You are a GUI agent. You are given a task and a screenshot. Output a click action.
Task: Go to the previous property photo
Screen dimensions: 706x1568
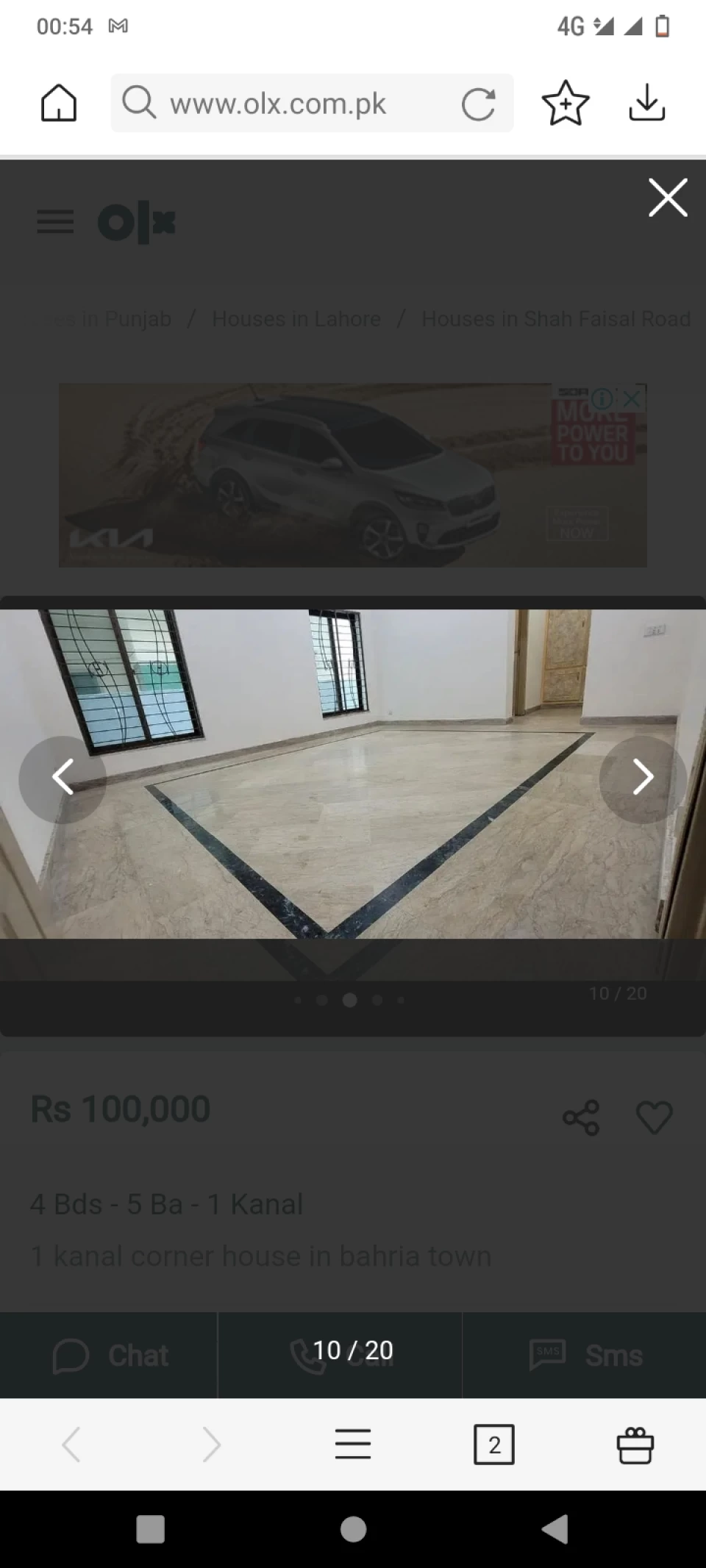click(x=63, y=777)
